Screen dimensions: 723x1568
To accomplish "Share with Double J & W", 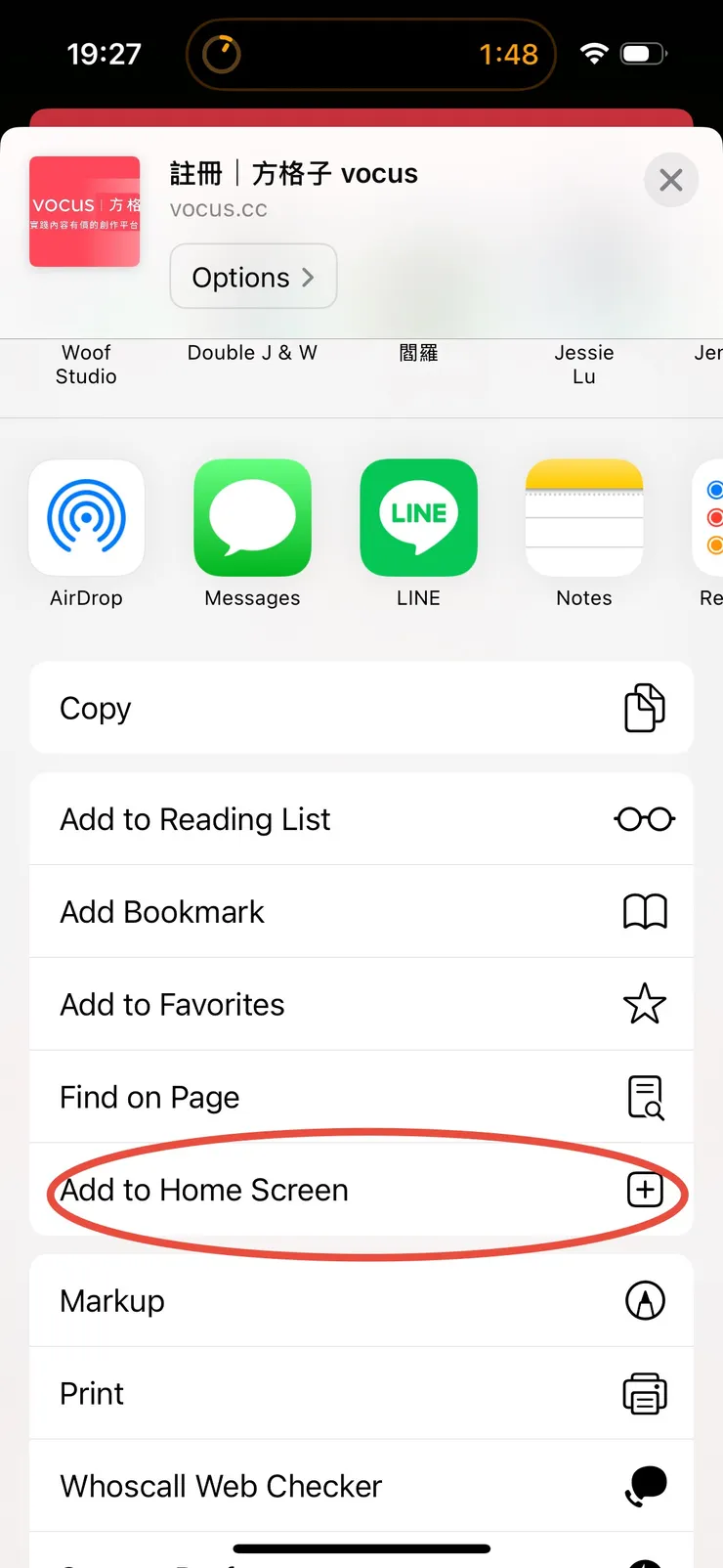I will pos(252,353).
